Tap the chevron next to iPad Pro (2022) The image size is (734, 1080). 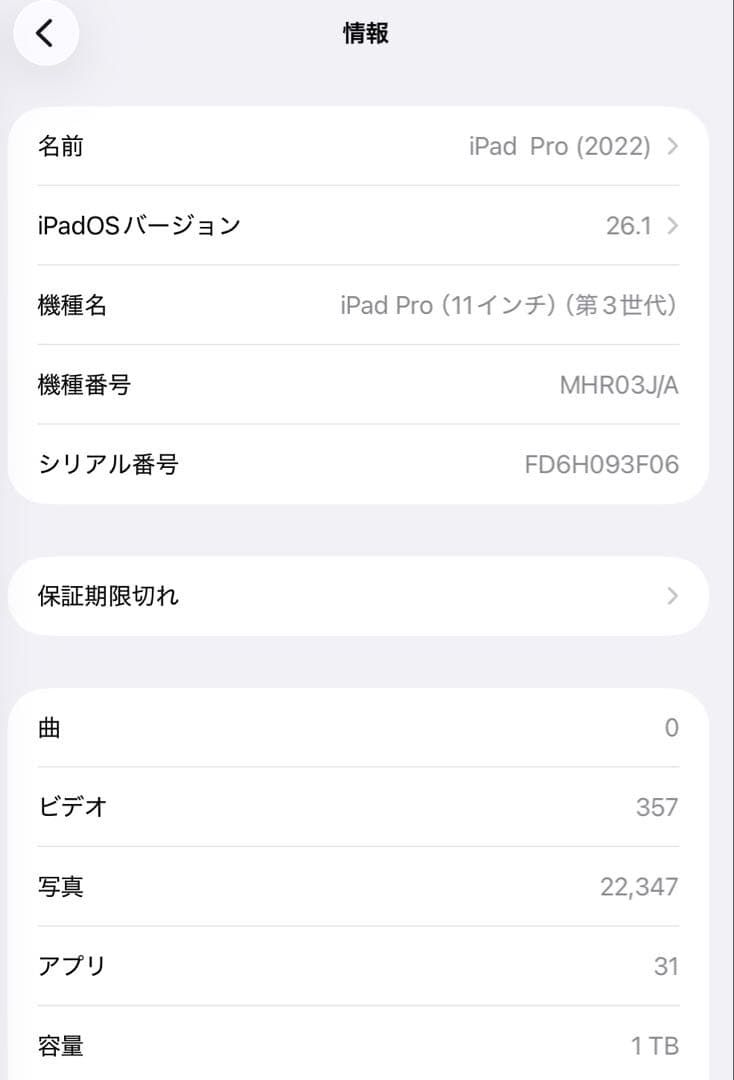tap(672, 146)
